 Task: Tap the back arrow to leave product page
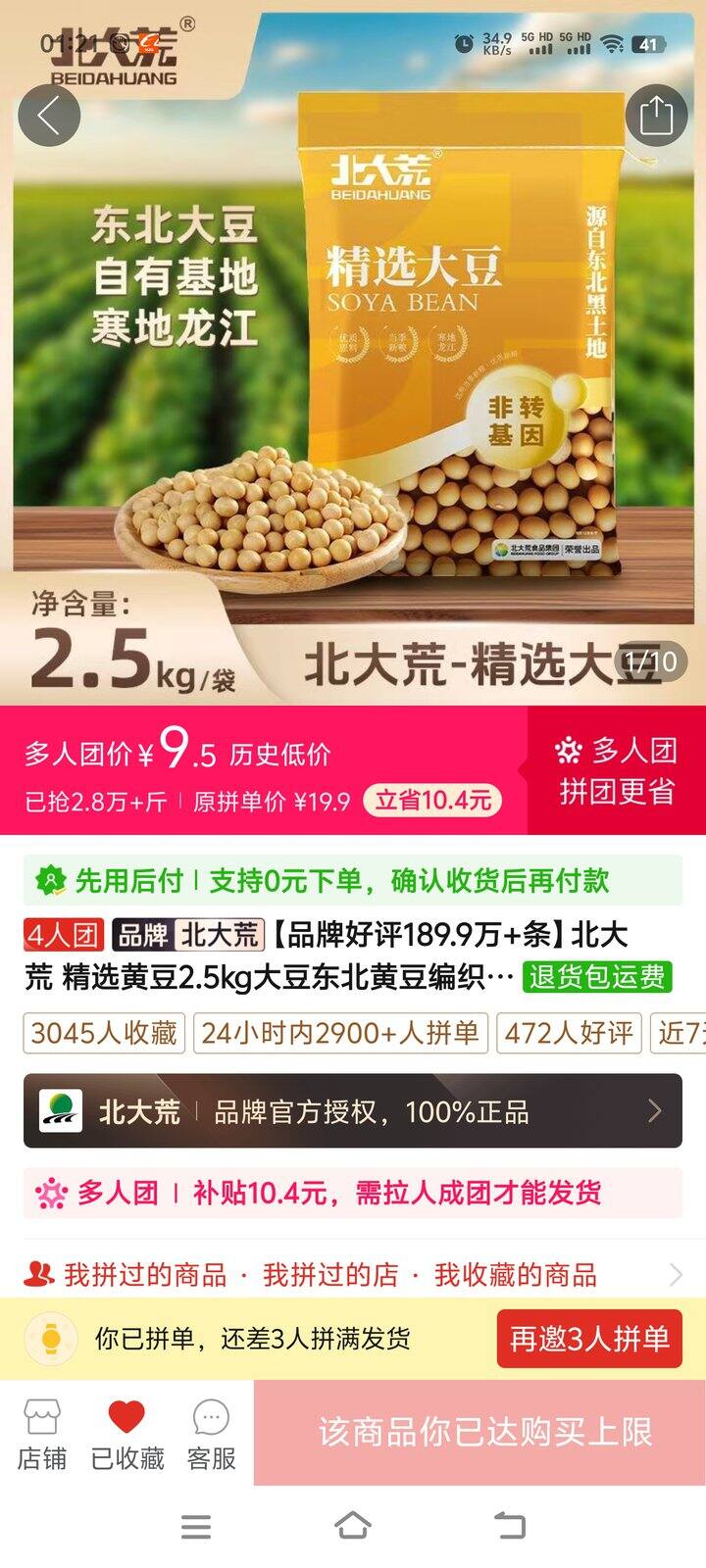click(x=49, y=115)
